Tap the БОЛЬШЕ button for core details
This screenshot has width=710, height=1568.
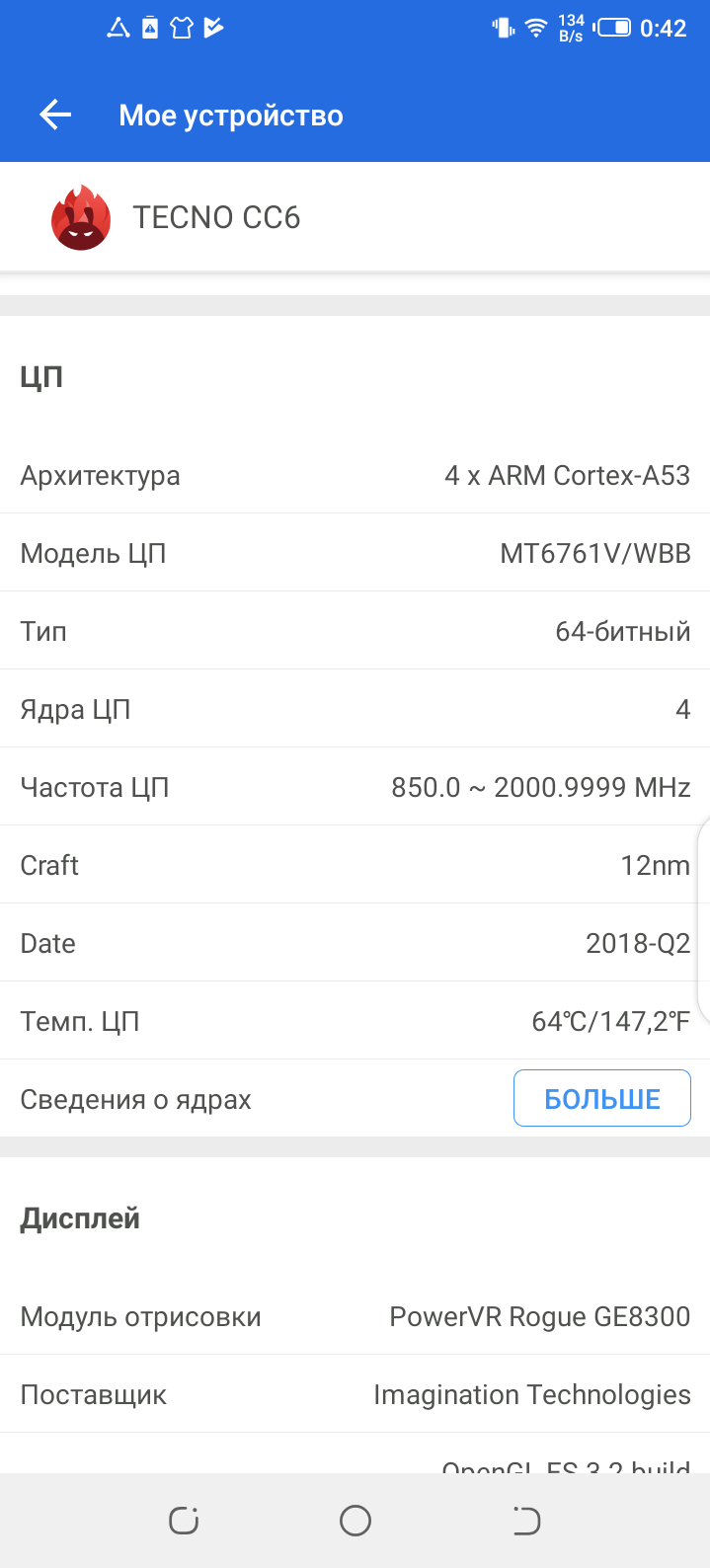(x=601, y=1098)
